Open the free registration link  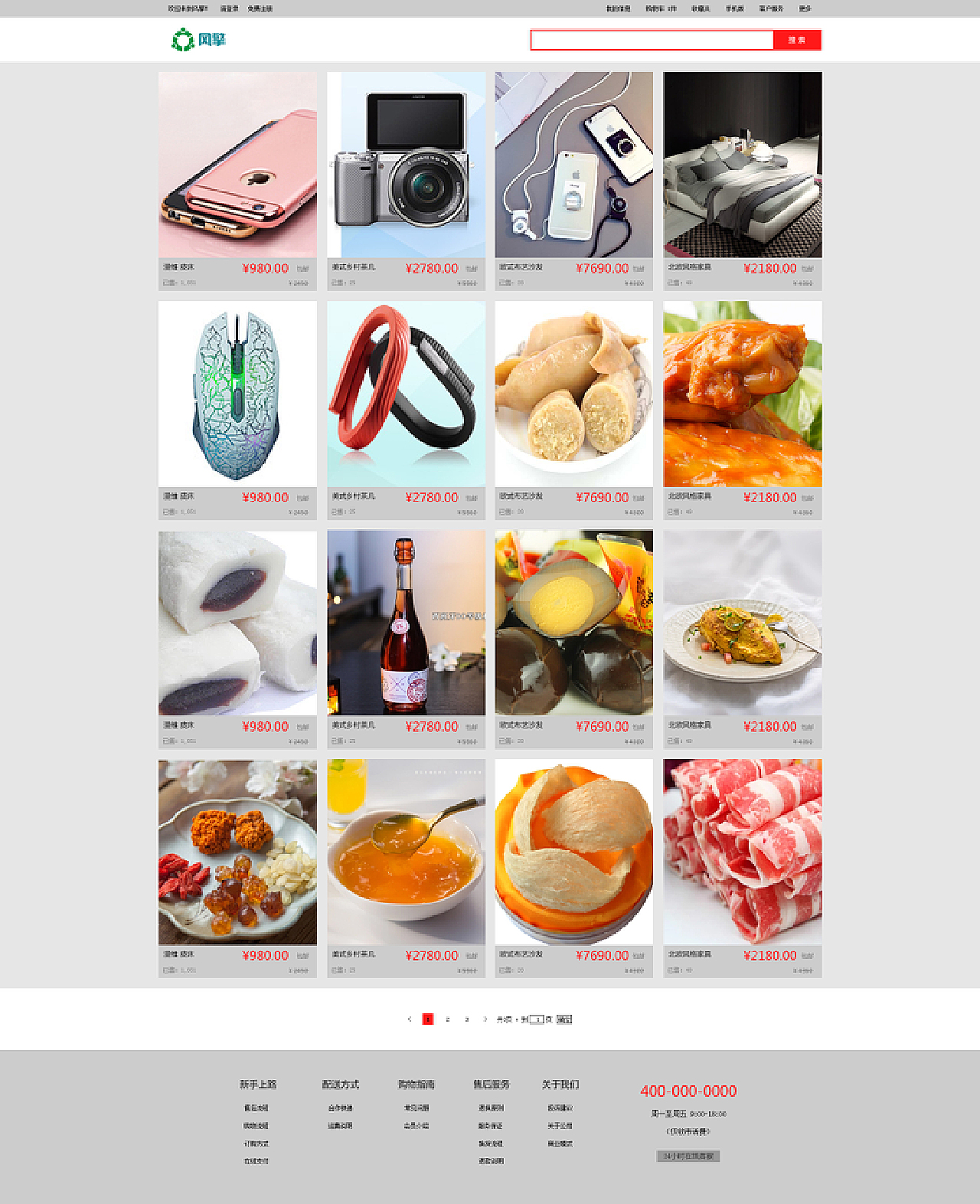(260, 9)
